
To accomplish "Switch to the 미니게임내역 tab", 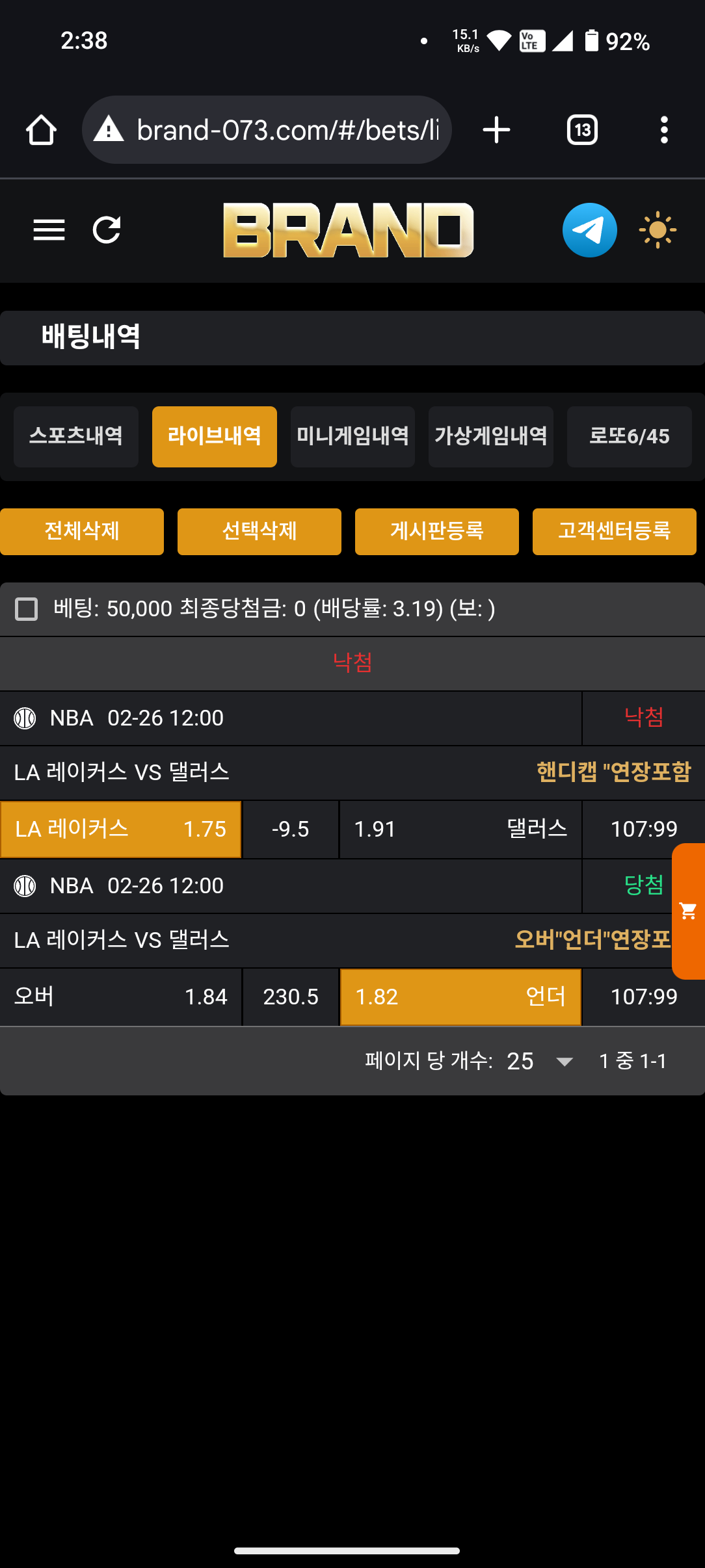I will [x=352, y=436].
